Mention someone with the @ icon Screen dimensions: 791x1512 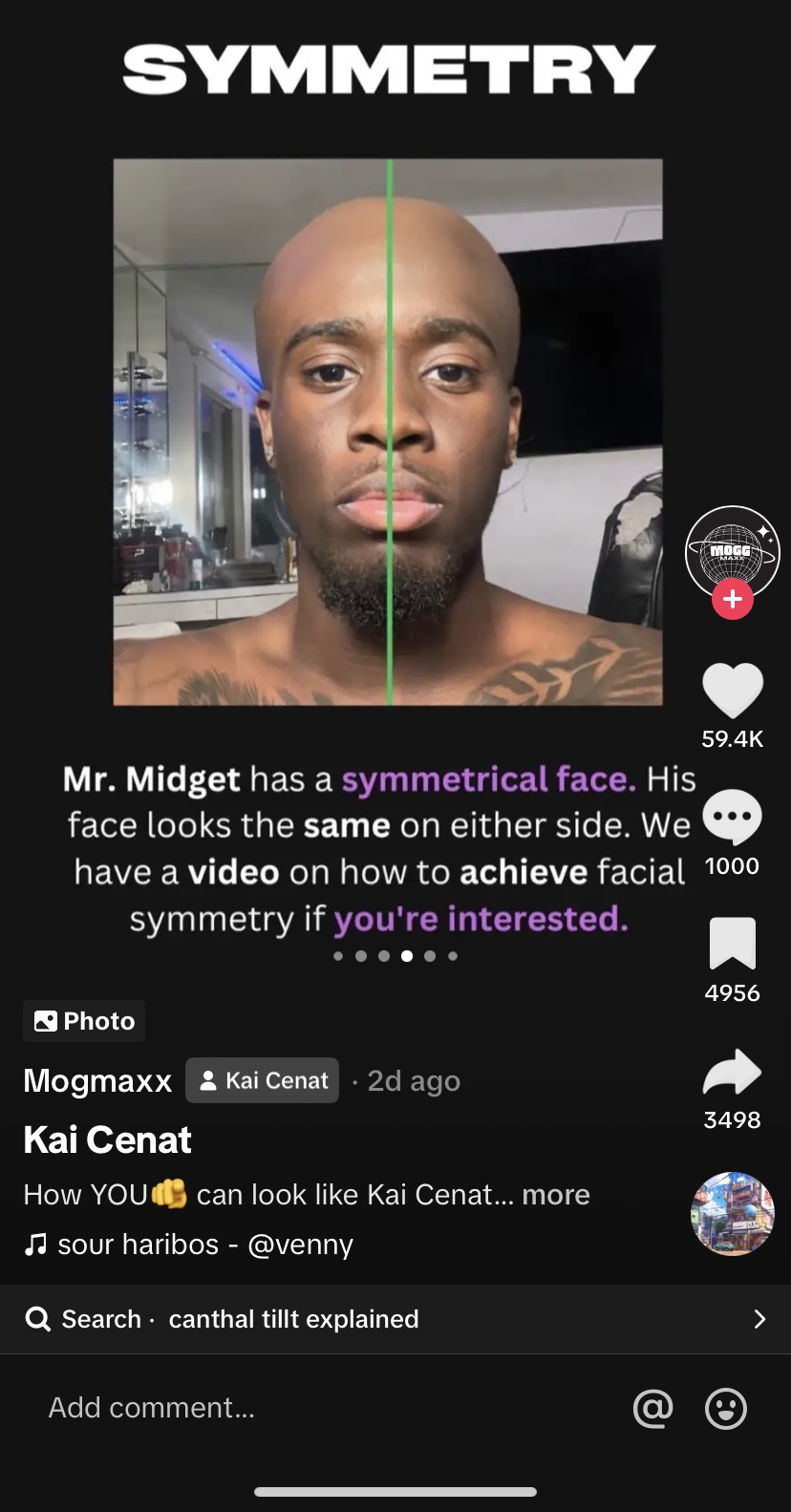pyautogui.click(x=653, y=1408)
